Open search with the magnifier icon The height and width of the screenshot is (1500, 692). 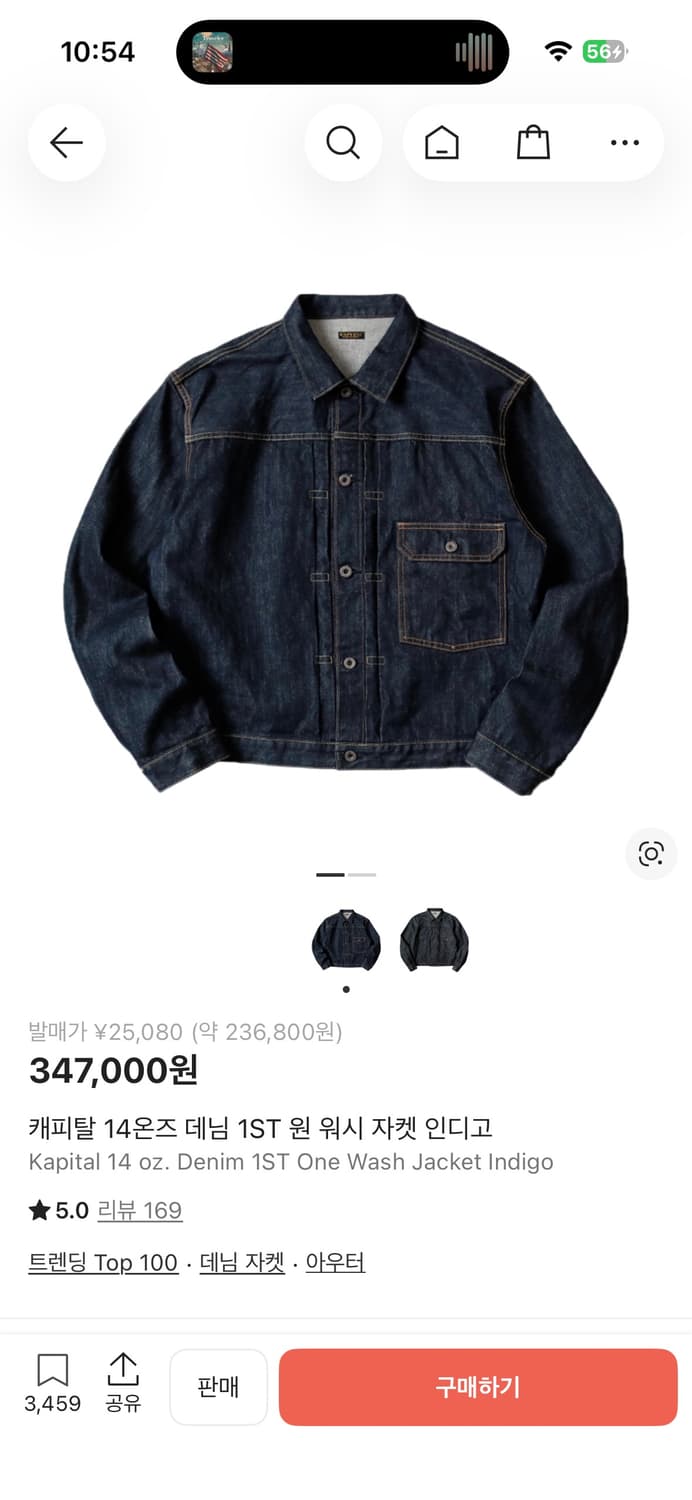pyautogui.click(x=343, y=143)
